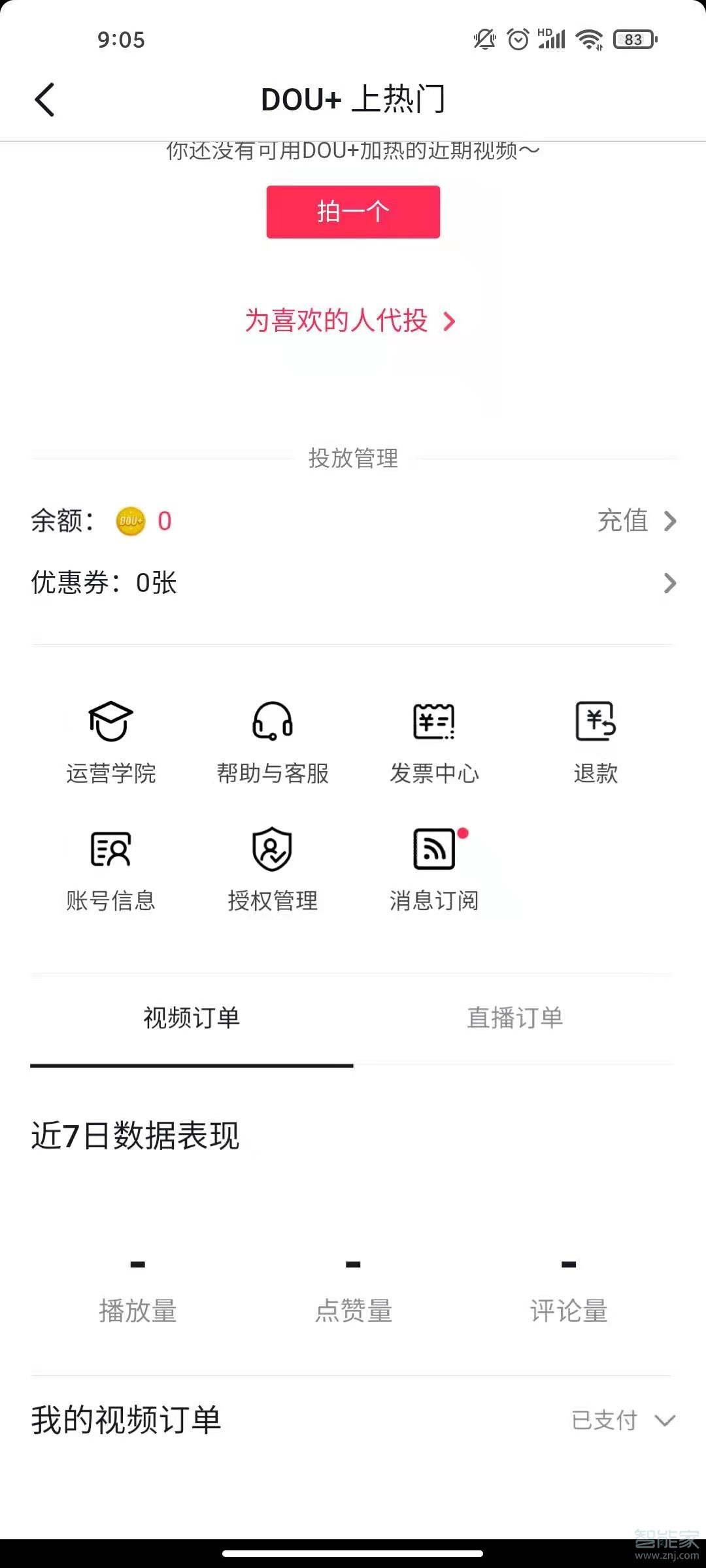Open 消息订阅 with the red notification dot

pos(433,866)
